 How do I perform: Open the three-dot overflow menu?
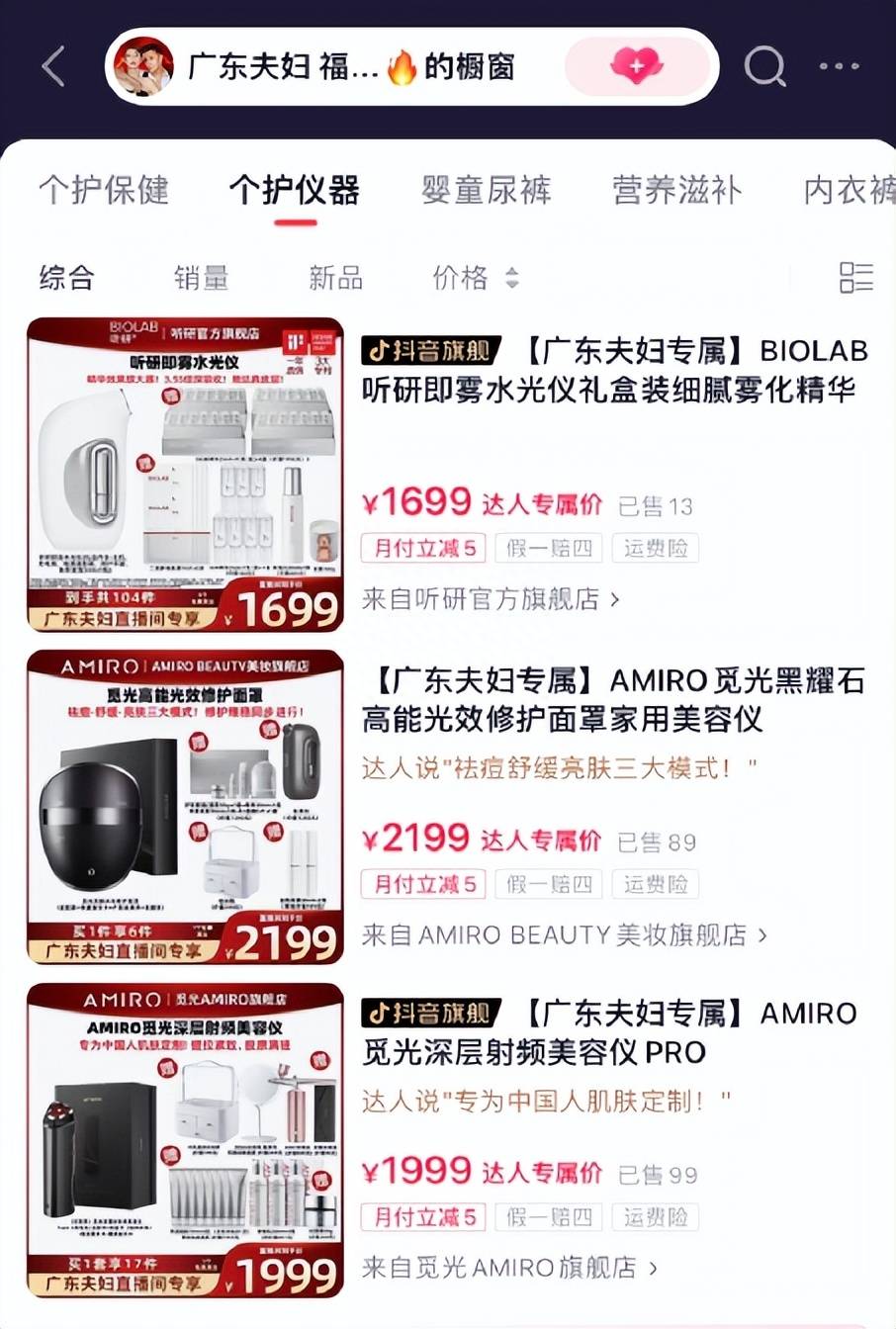(839, 67)
